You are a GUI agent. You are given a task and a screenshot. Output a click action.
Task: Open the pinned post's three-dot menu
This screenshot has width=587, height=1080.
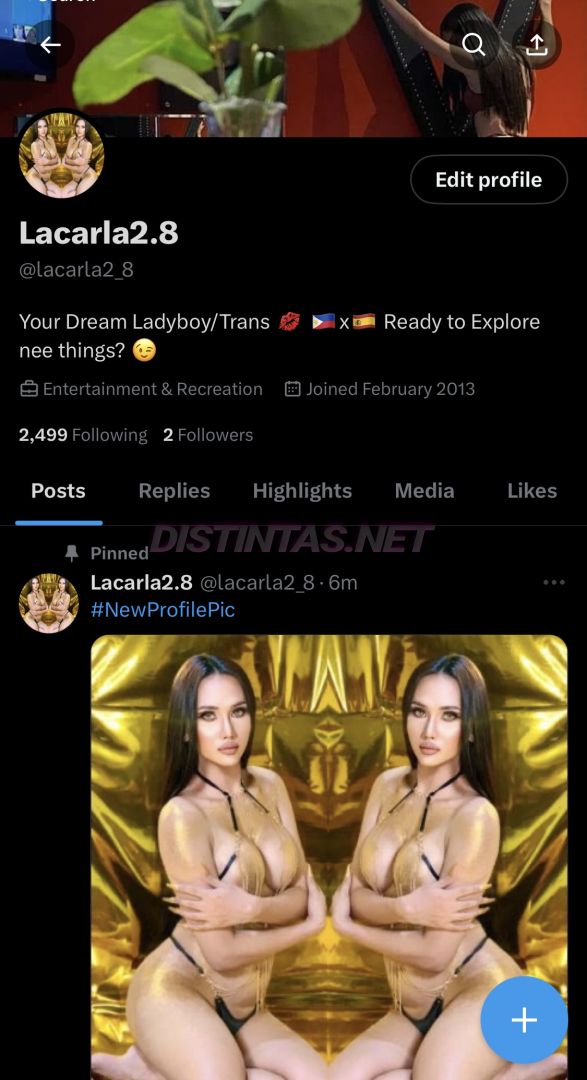554,583
